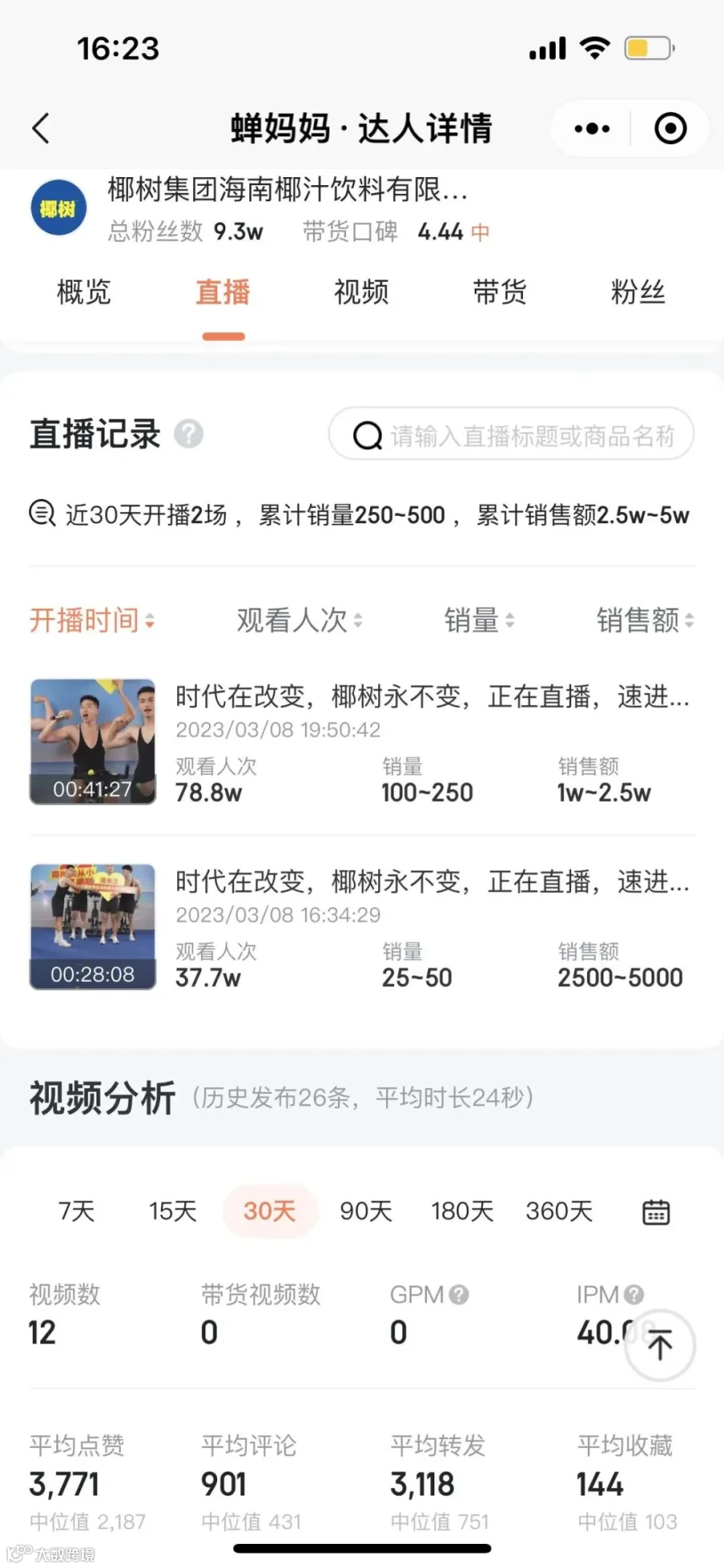
Task: Sort live records by 销售额
Action: 645,620
